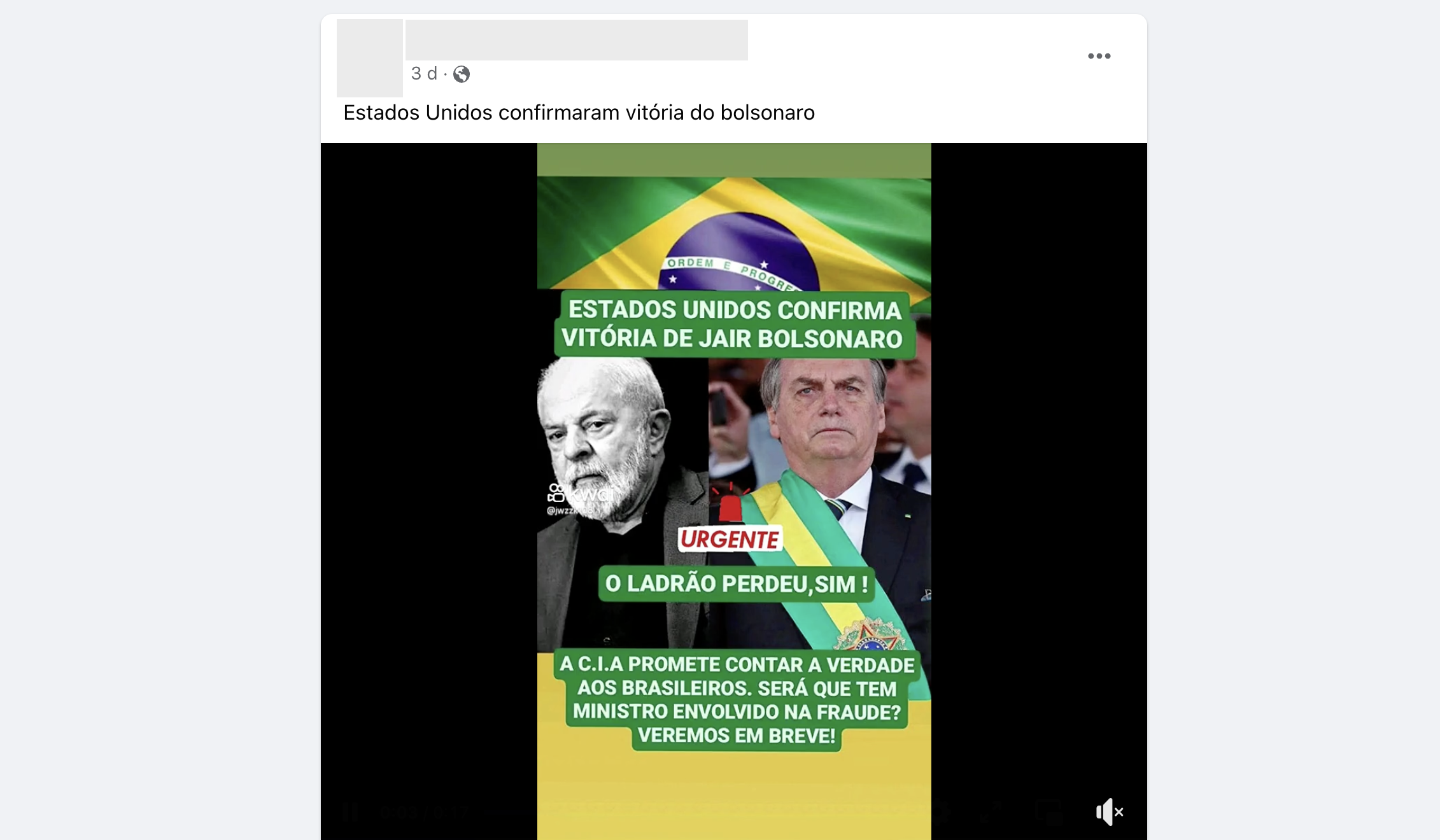The height and width of the screenshot is (840, 1440).
Task: Open the post's three-dot options menu
Action: [x=1099, y=56]
